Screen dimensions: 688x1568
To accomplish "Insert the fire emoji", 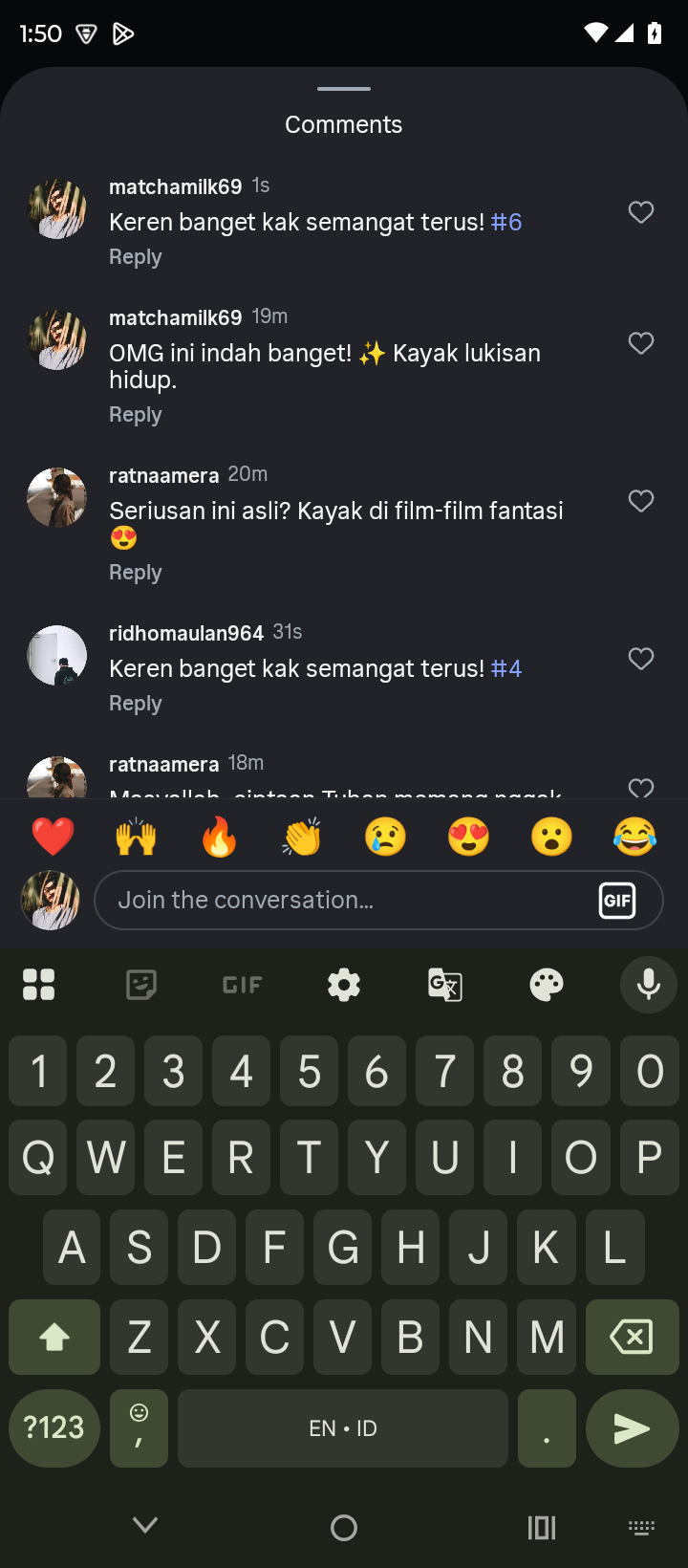I will 219,838.
